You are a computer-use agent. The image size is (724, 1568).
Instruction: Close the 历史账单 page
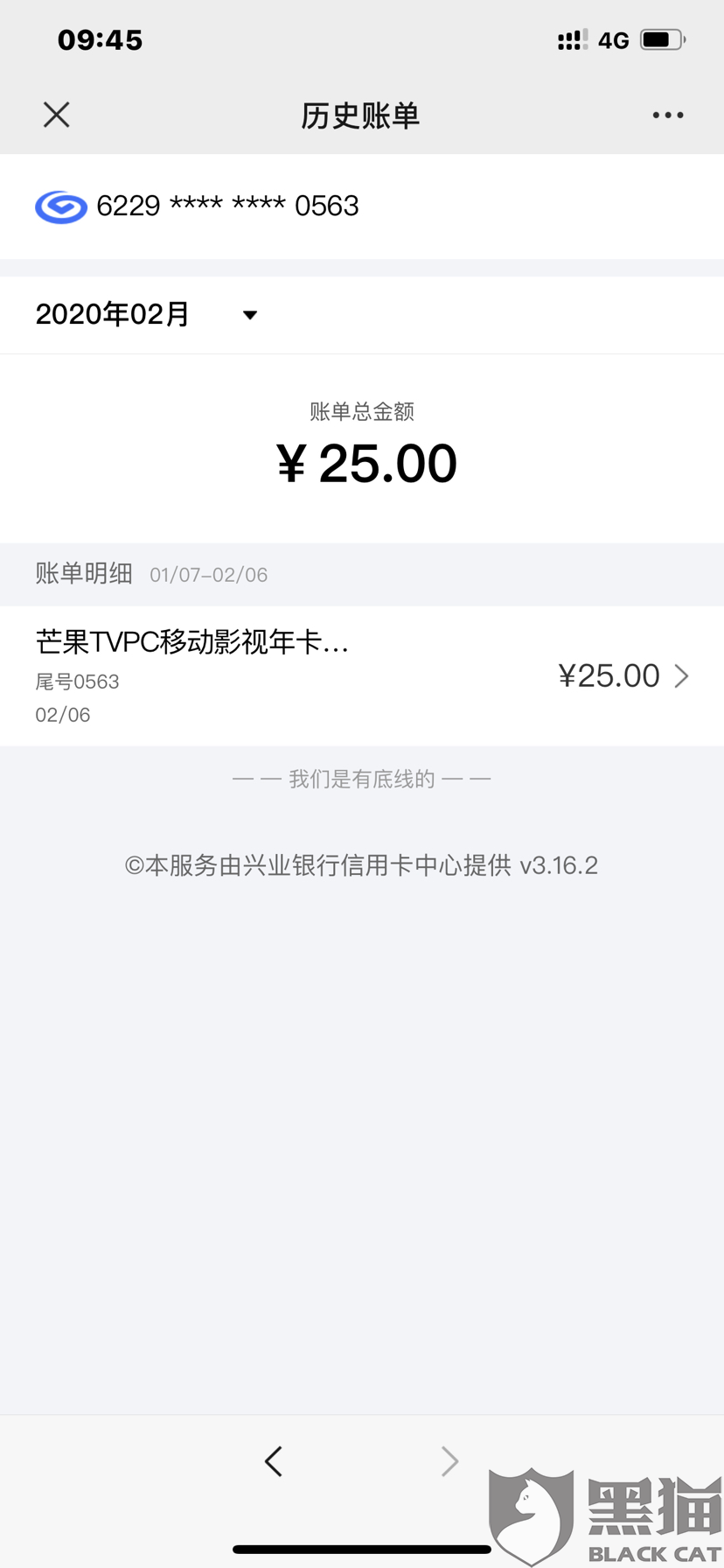pyautogui.click(x=57, y=115)
